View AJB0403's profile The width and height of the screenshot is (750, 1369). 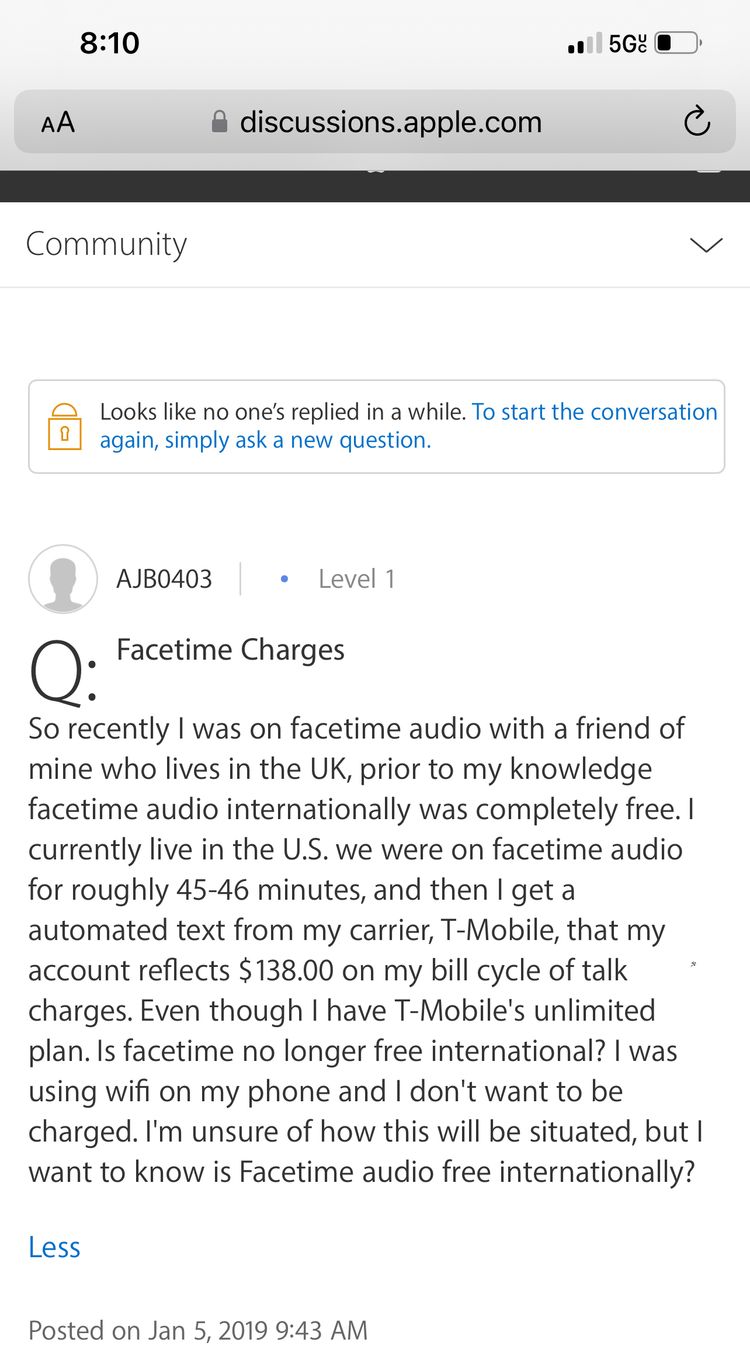(x=164, y=579)
